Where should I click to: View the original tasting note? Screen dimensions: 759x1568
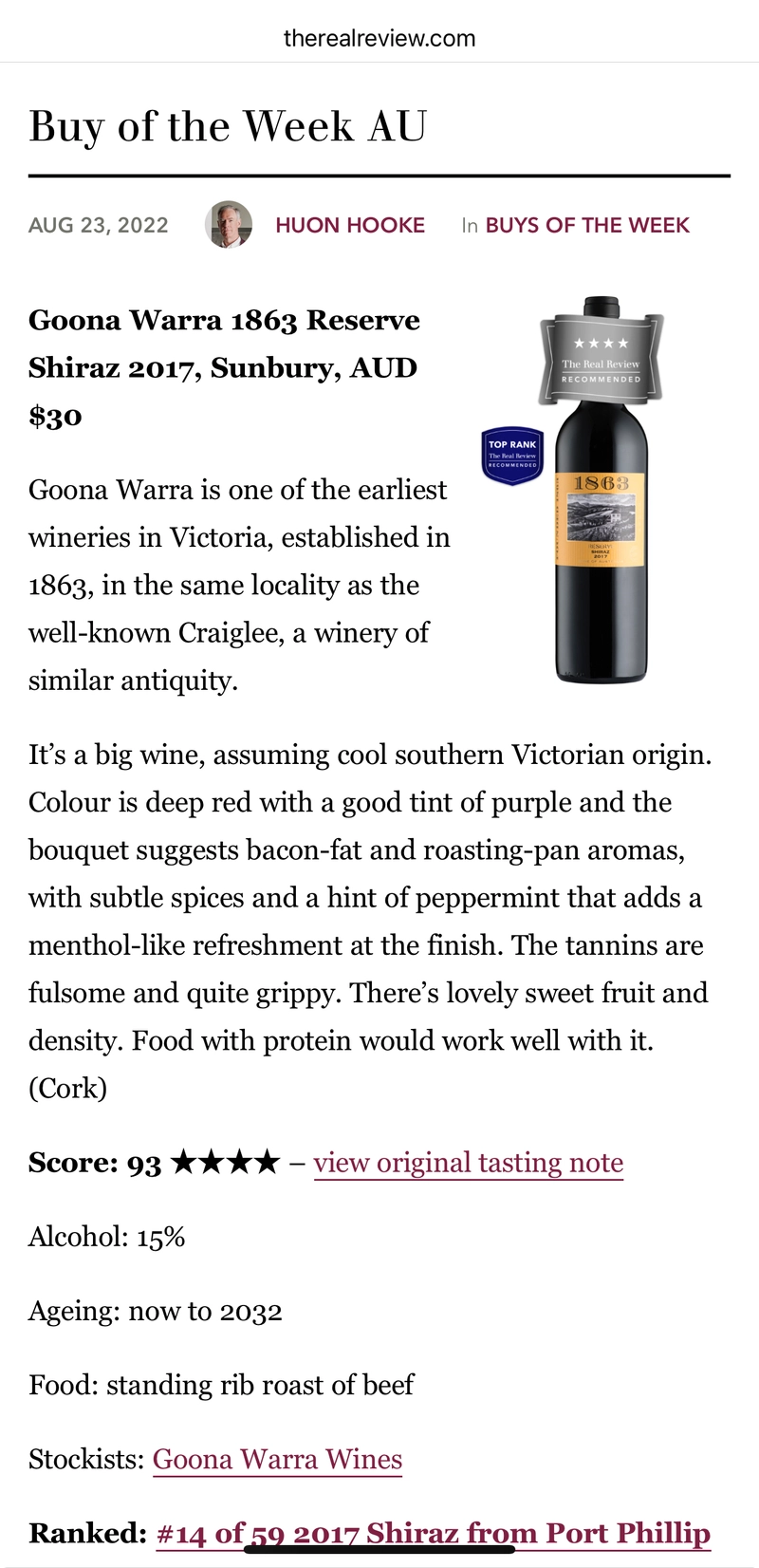point(469,1163)
